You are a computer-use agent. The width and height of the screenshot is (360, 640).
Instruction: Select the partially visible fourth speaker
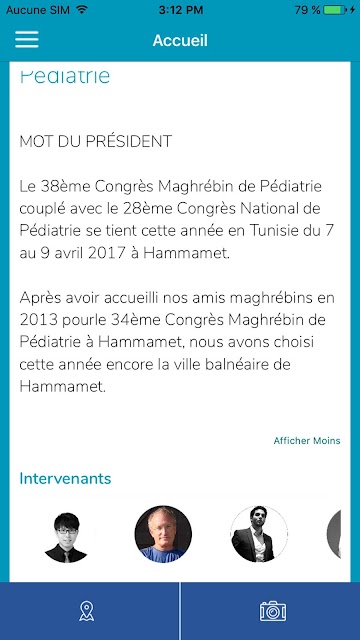[x=334, y=534]
